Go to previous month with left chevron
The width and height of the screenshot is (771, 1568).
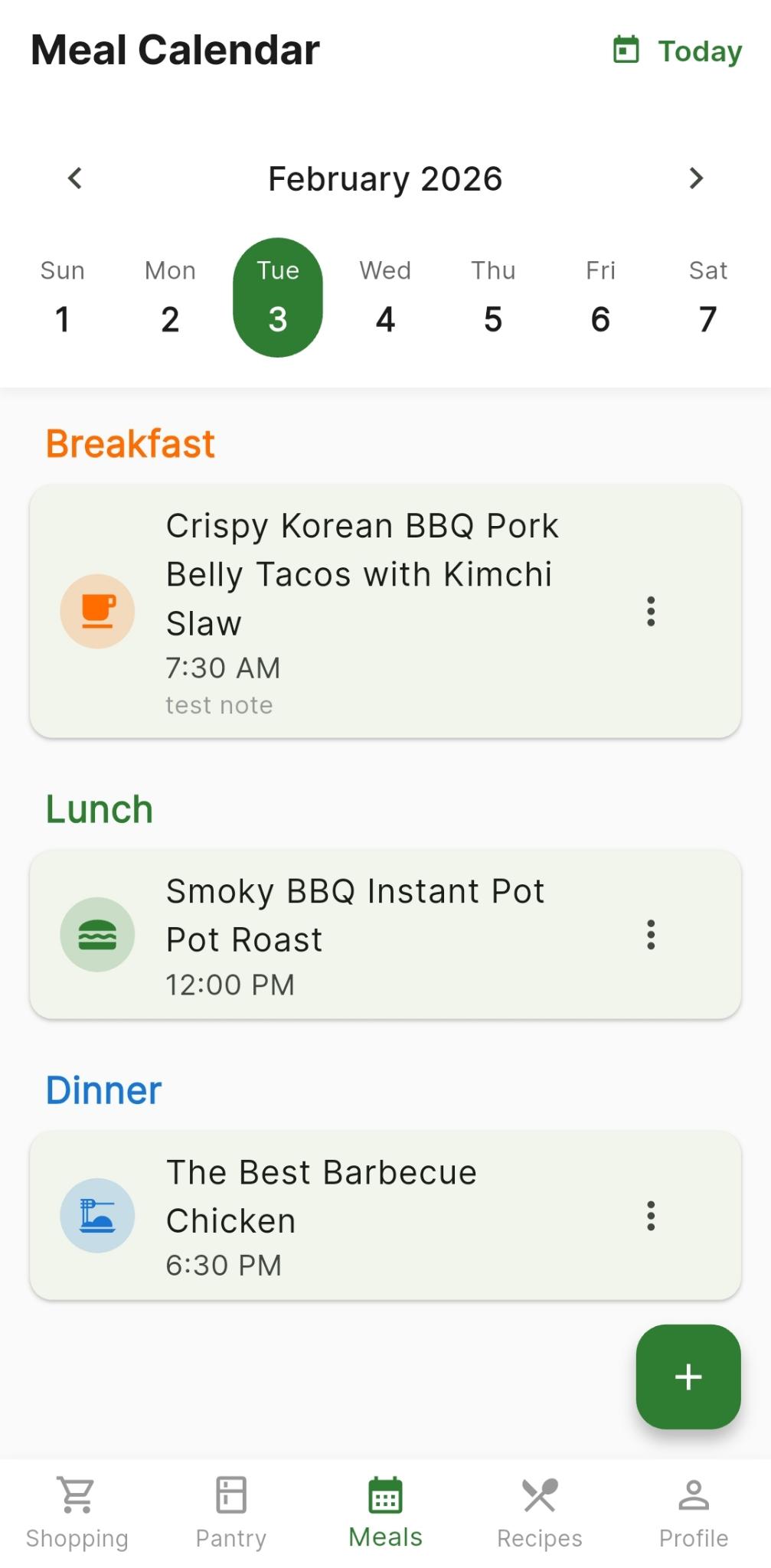[x=74, y=178]
